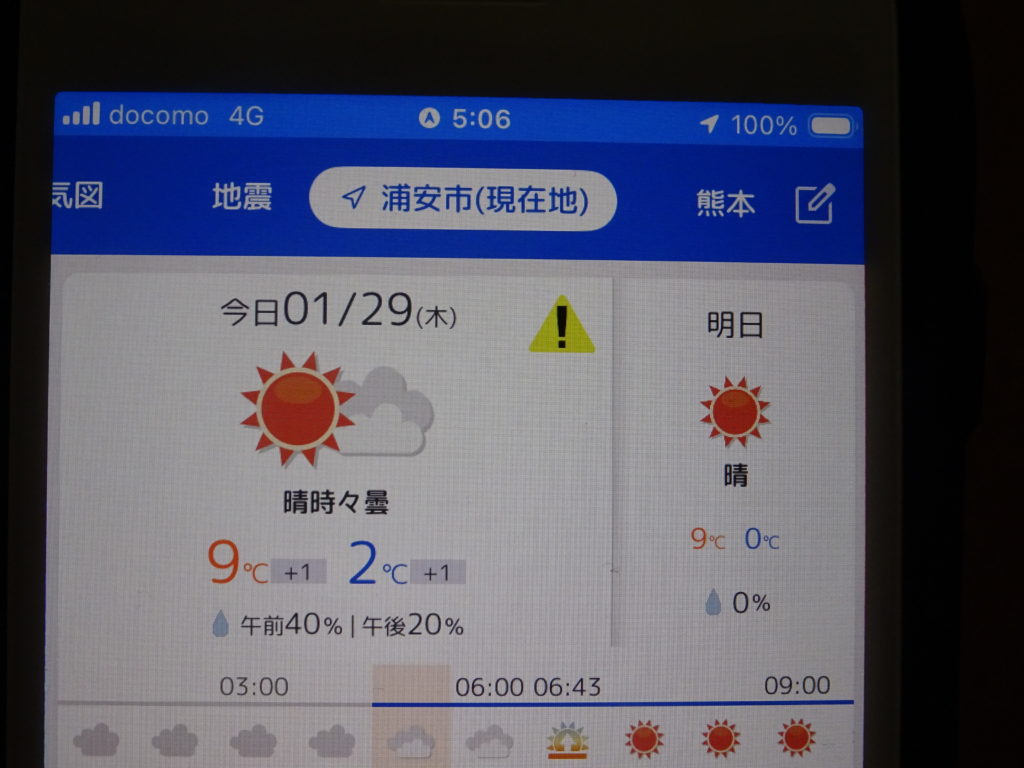Image resolution: width=1024 pixels, height=768 pixels.
Task: Switch to the 地震 tab
Action: [241, 198]
